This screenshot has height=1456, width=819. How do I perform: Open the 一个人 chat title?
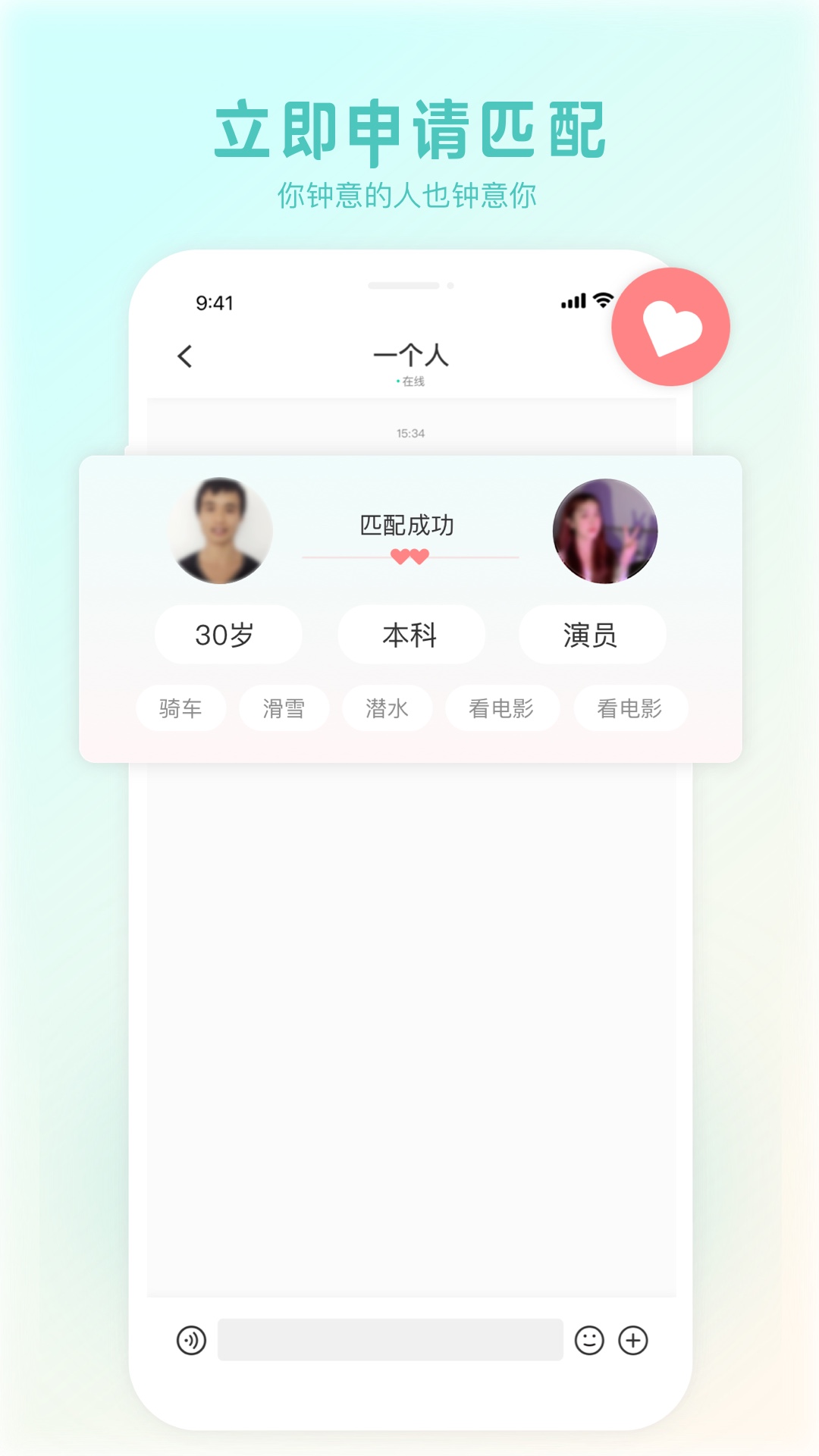coord(409,356)
